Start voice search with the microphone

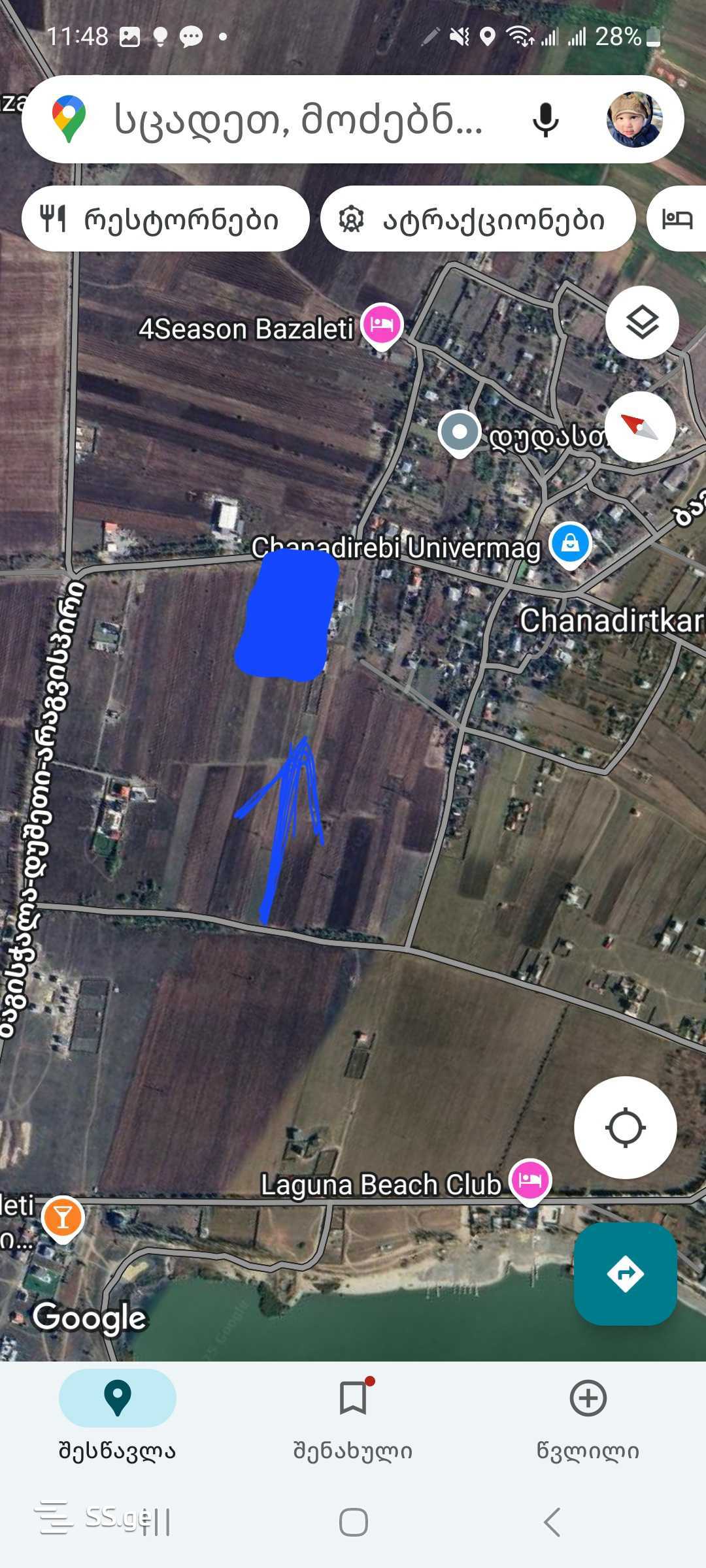pyautogui.click(x=545, y=120)
